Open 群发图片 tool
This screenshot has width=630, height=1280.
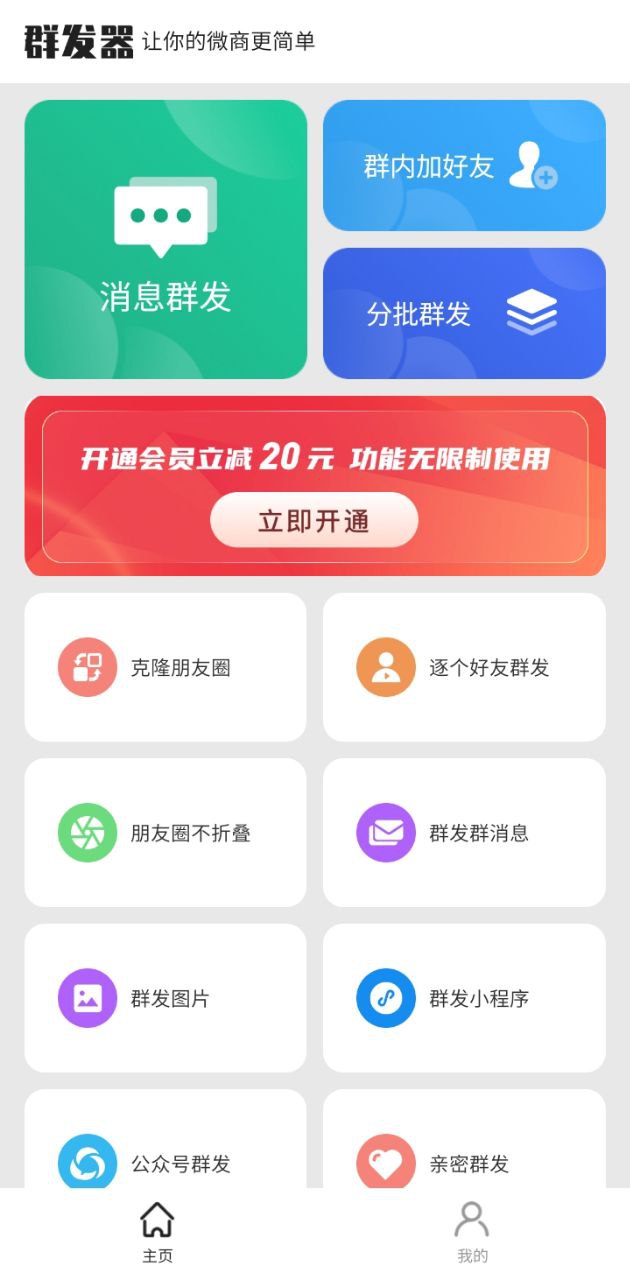coord(165,998)
